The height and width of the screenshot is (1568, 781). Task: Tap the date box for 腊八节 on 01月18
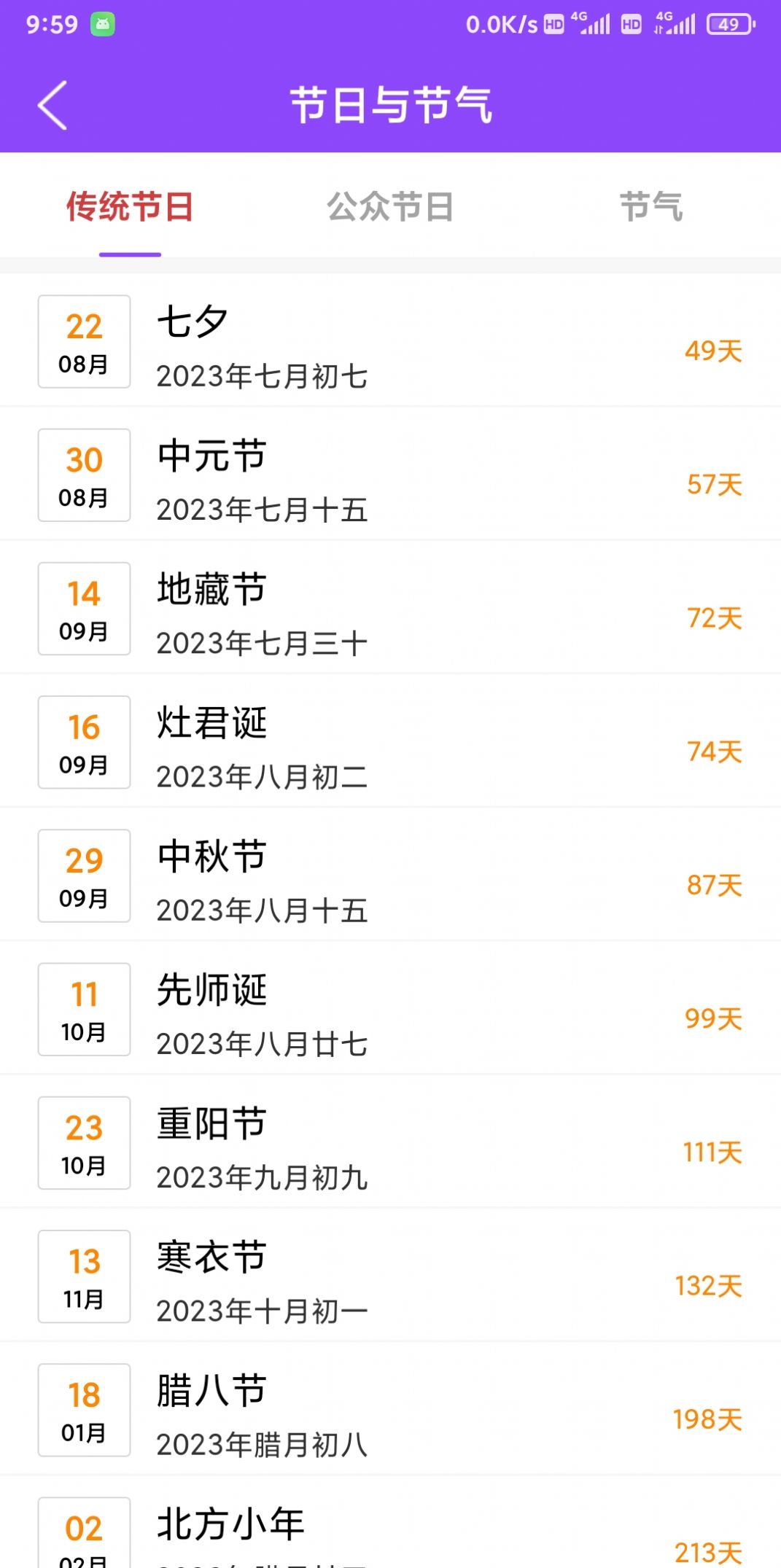click(83, 1411)
